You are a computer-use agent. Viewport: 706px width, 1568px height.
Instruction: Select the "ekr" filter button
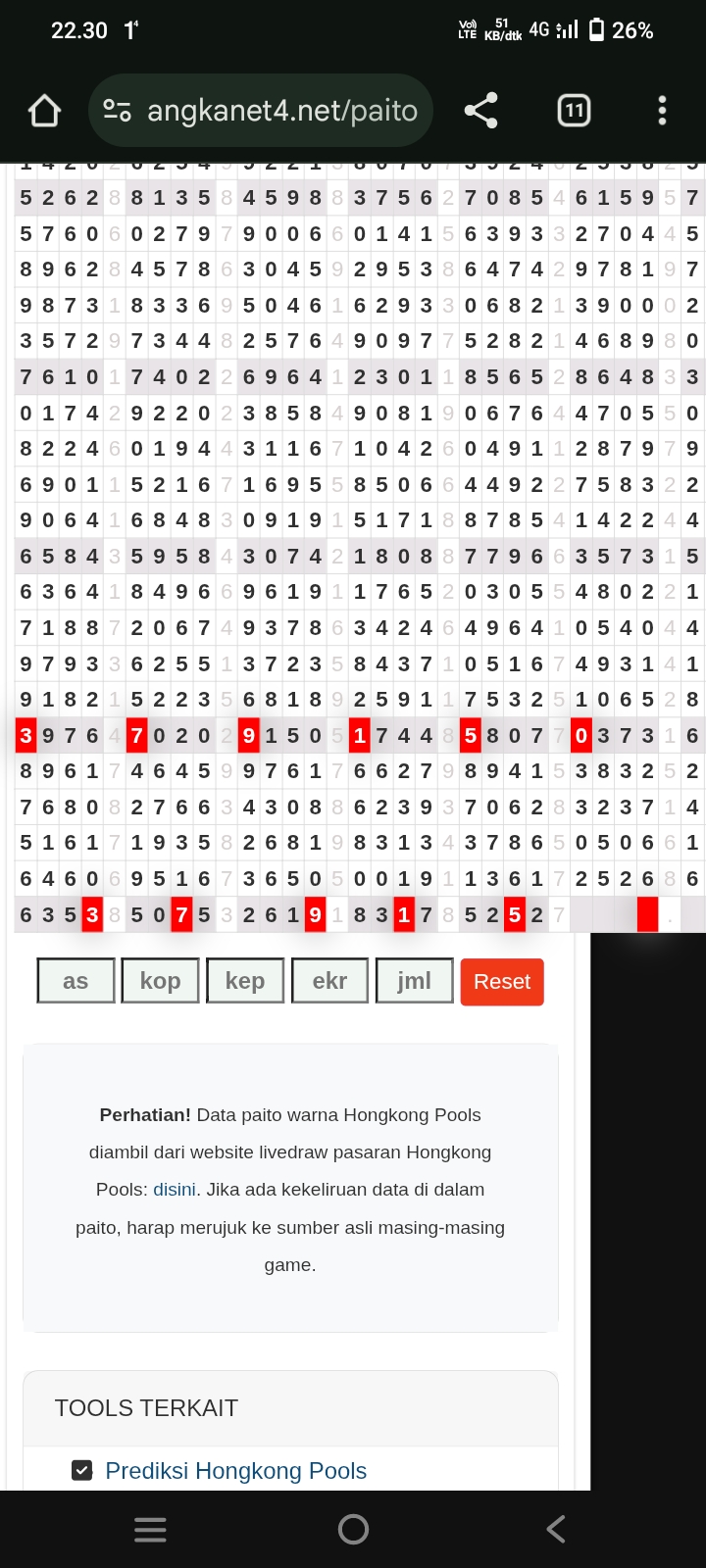pos(329,981)
